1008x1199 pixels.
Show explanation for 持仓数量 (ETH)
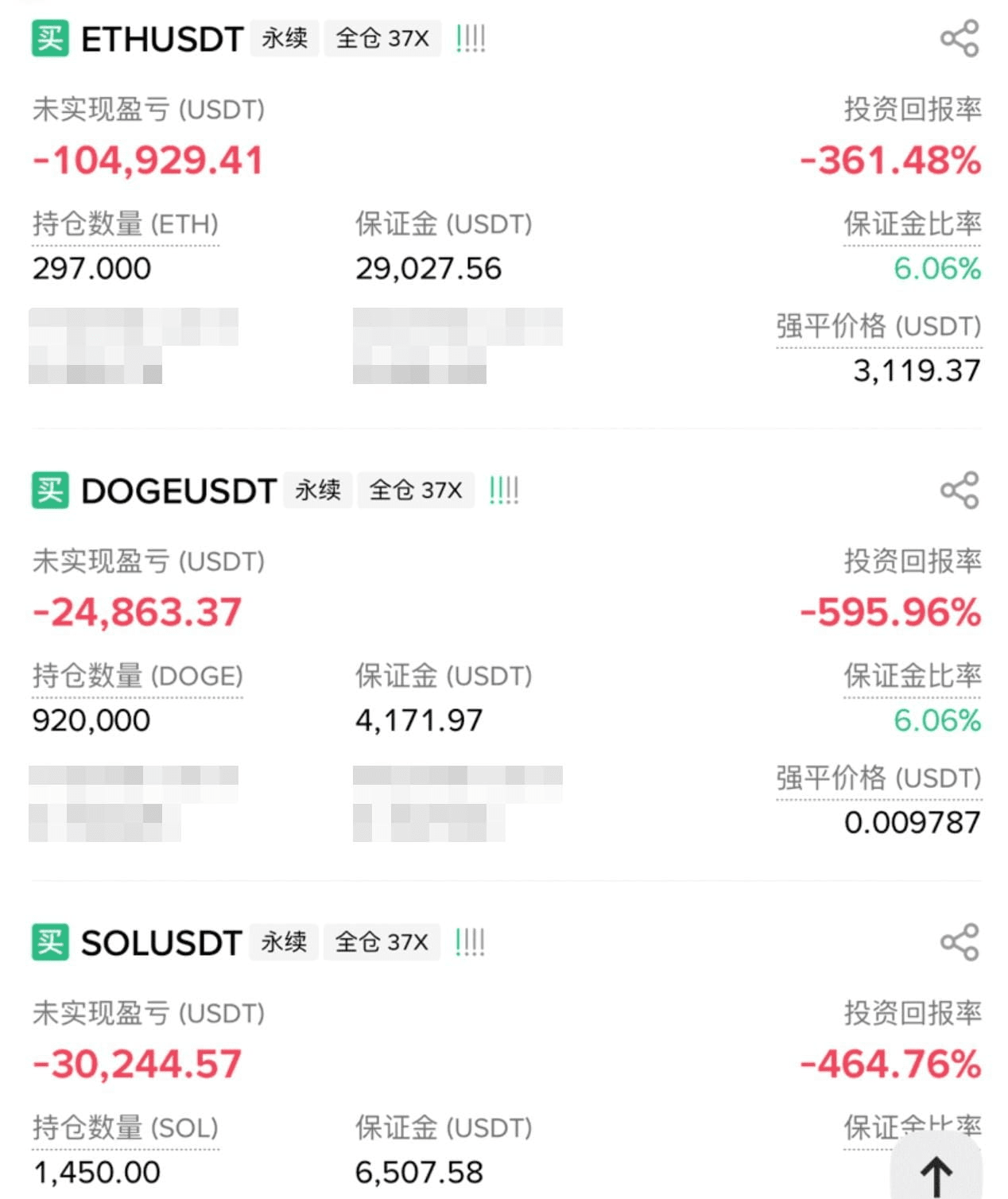pos(126,225)
